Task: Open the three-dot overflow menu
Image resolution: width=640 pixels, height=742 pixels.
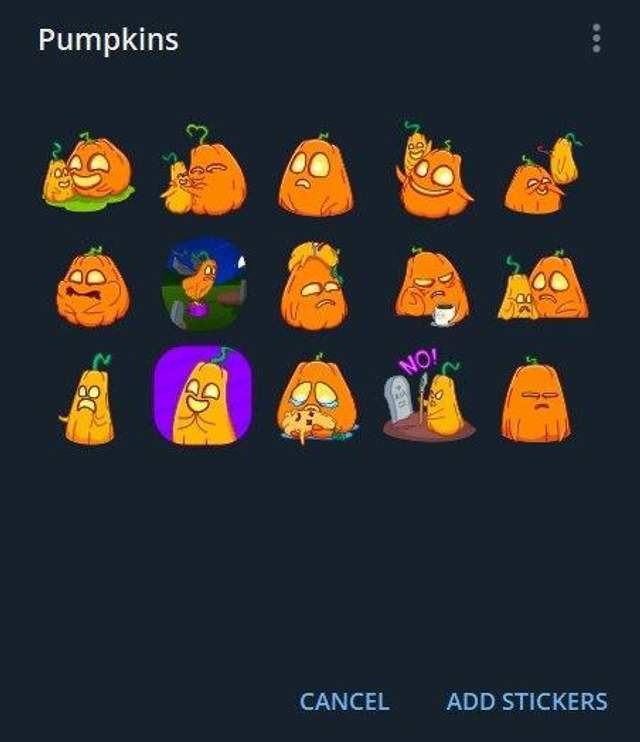Action: [x=596, y=39]
